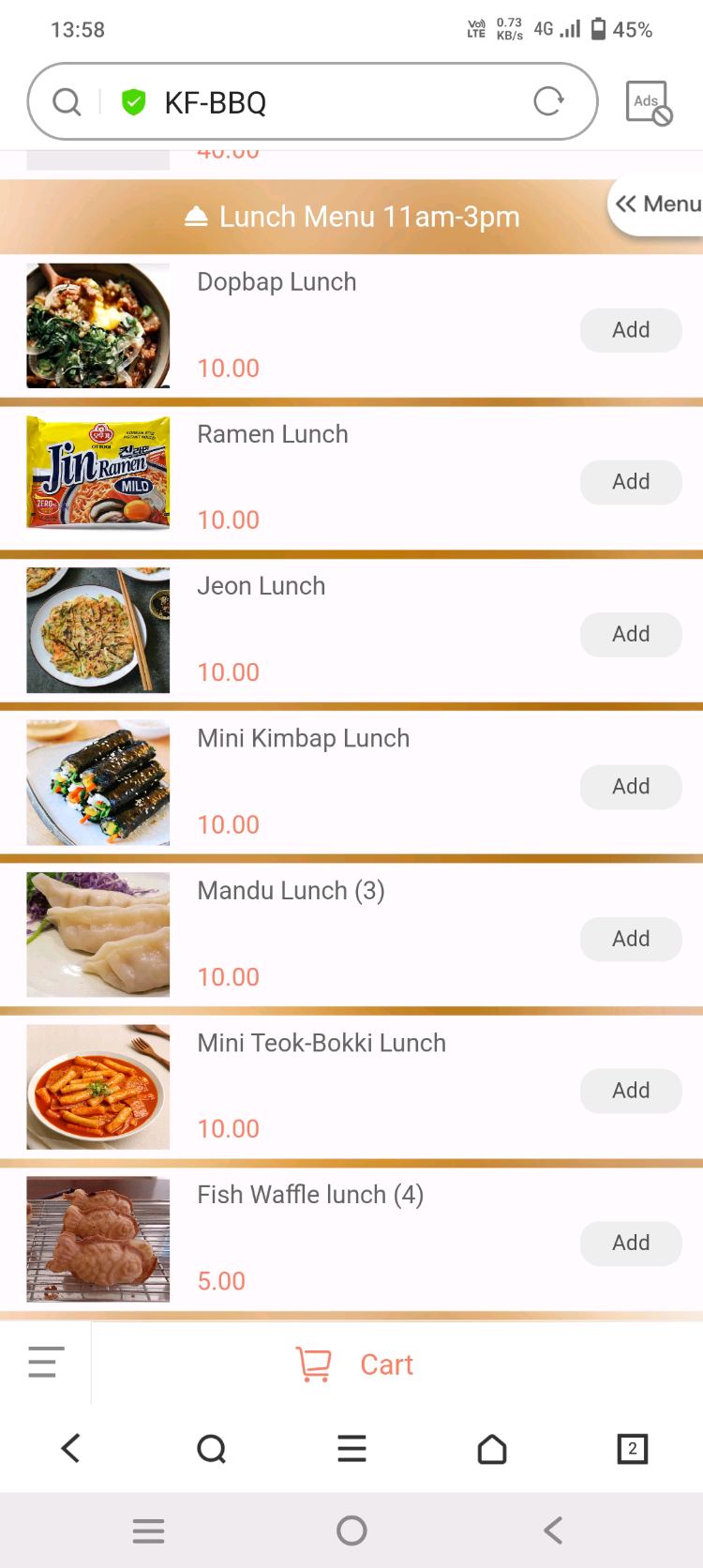The width and height of the screenshot is (703, 1568).
Task: Reload the KF-BBQ page
Action: [548, 101]
